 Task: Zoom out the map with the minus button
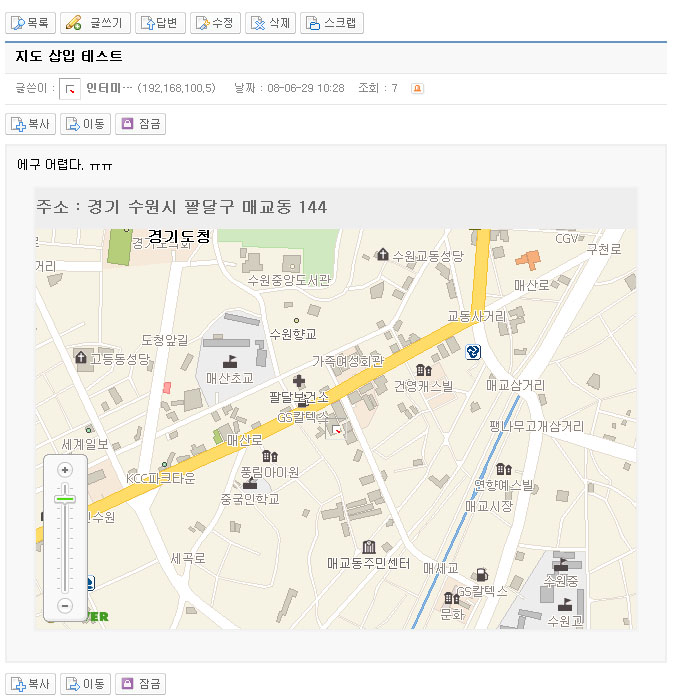coord(65,605)
